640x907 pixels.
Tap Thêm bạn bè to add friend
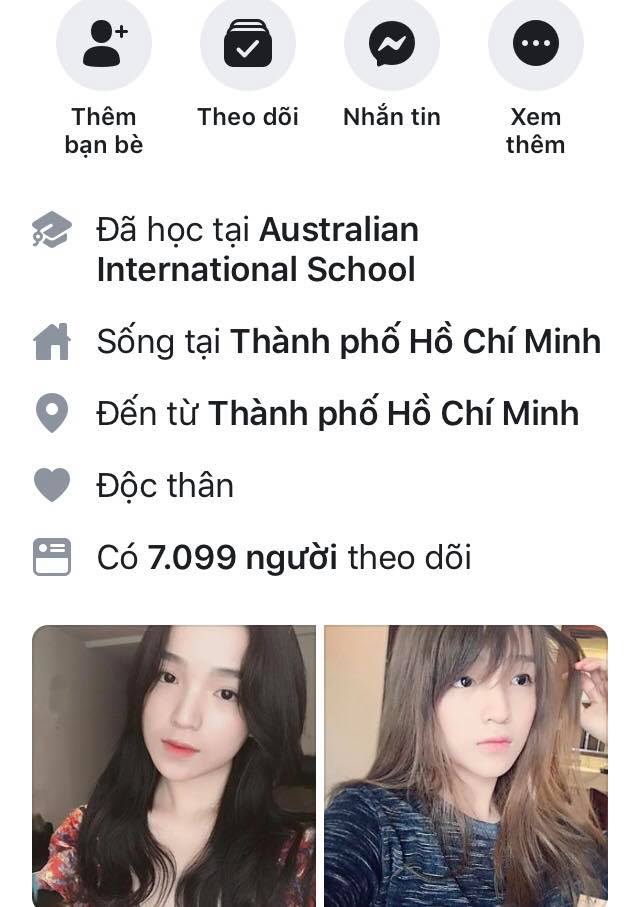[x=103, y=44]
